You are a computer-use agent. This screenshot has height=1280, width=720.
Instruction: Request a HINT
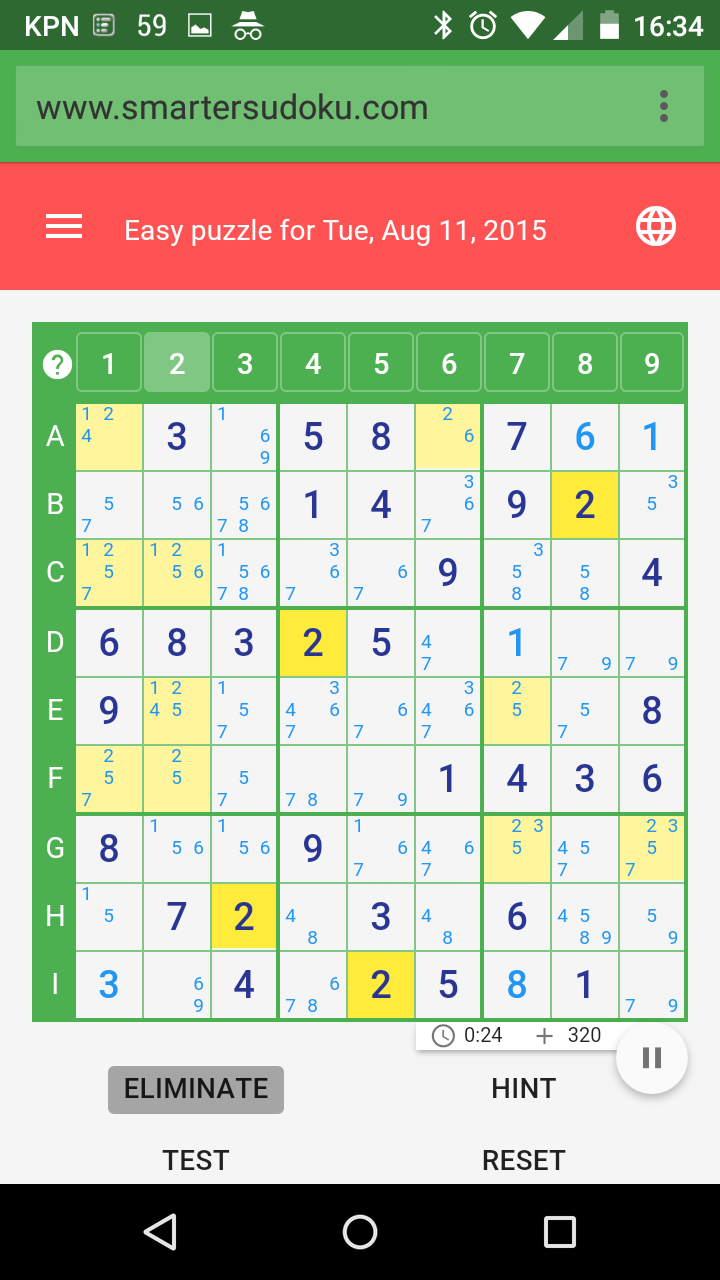click(x=524, y=1089)
